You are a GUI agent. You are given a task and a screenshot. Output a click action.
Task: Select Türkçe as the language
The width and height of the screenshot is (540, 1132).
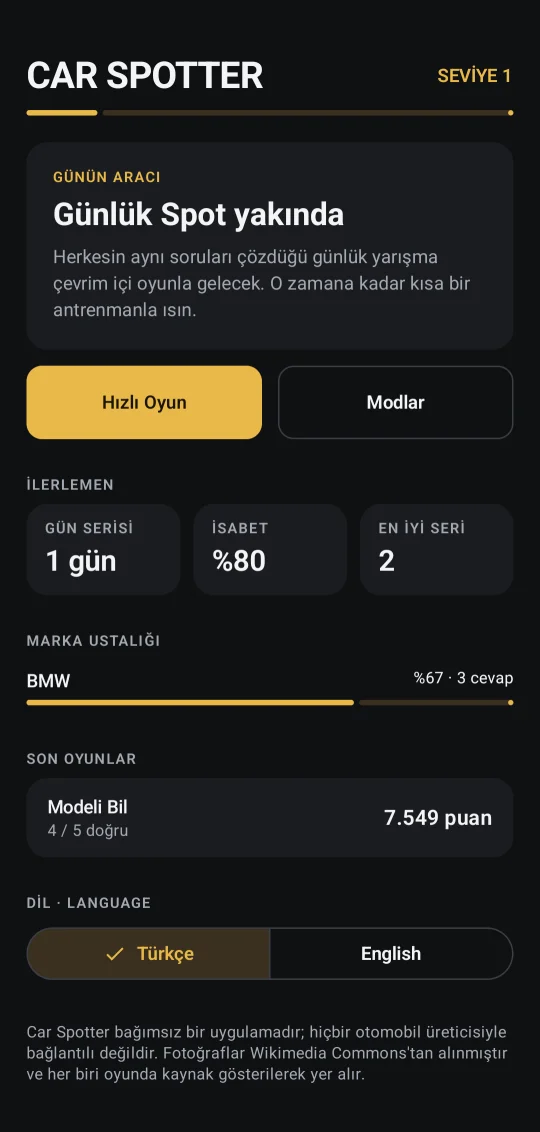[149, 953]
